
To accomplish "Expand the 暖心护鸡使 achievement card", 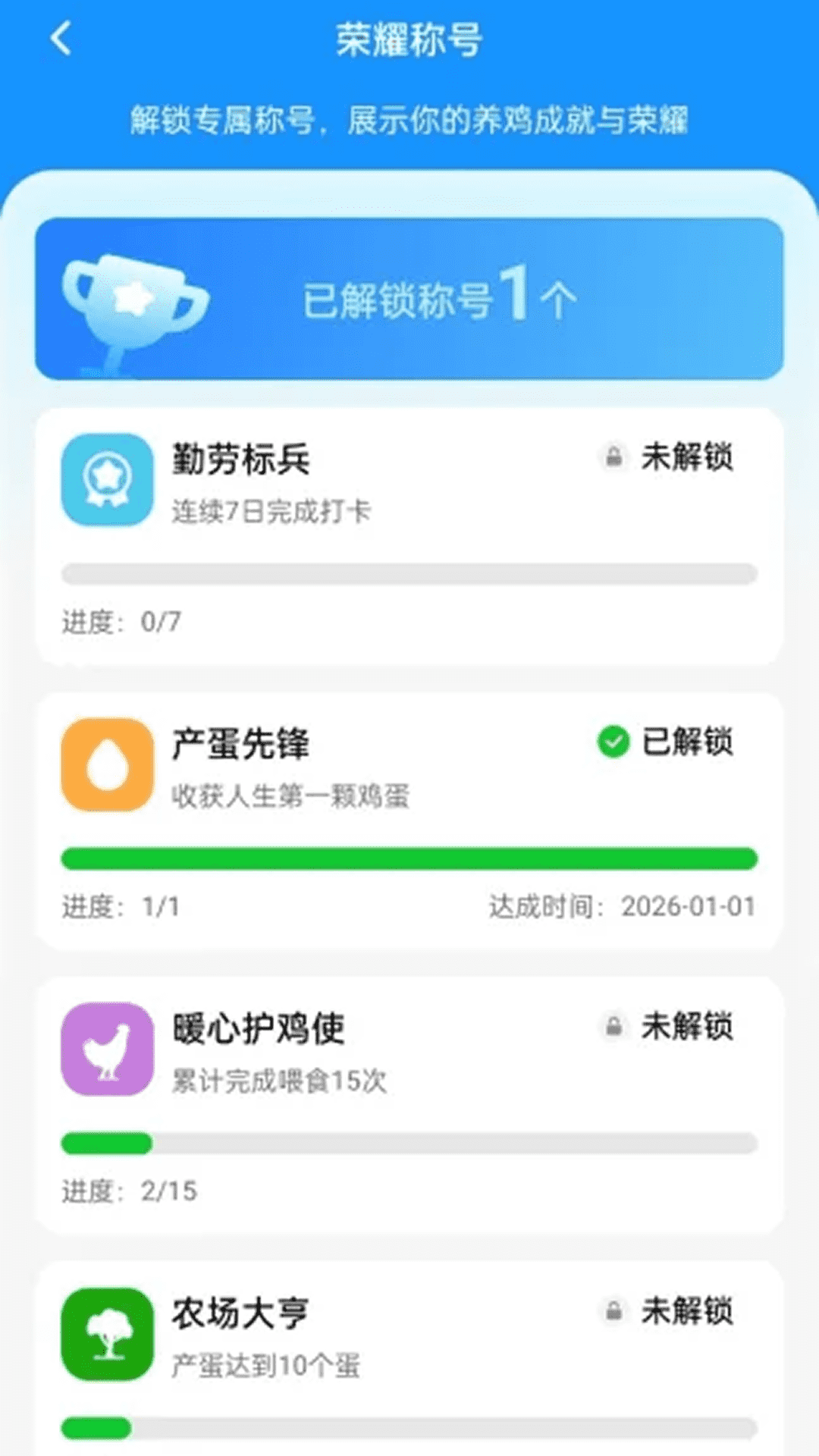I will pyautogui.click(x=409, y=1100).
